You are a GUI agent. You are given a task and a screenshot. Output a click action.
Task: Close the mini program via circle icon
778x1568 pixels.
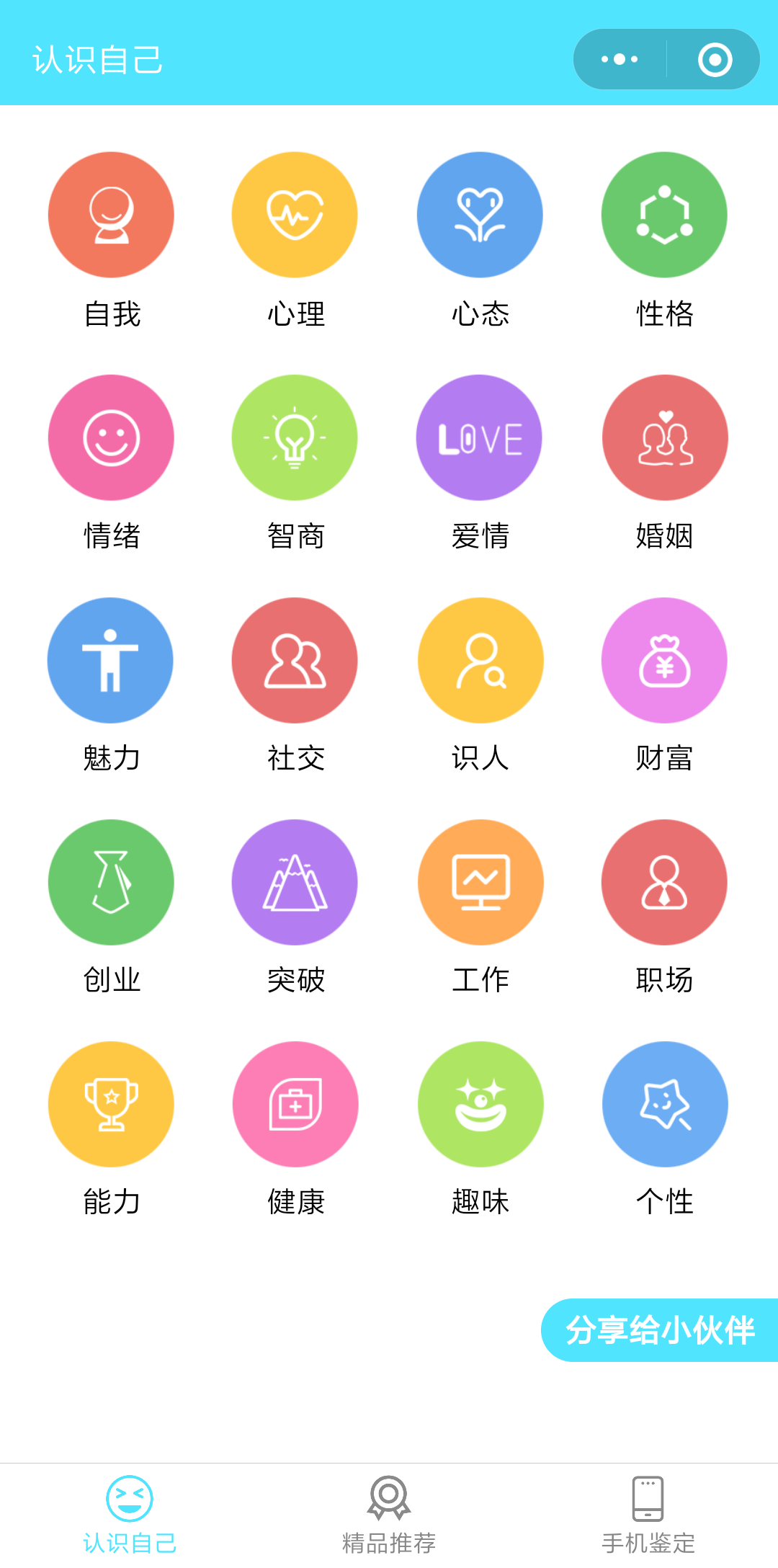click(x=715, y=59)
